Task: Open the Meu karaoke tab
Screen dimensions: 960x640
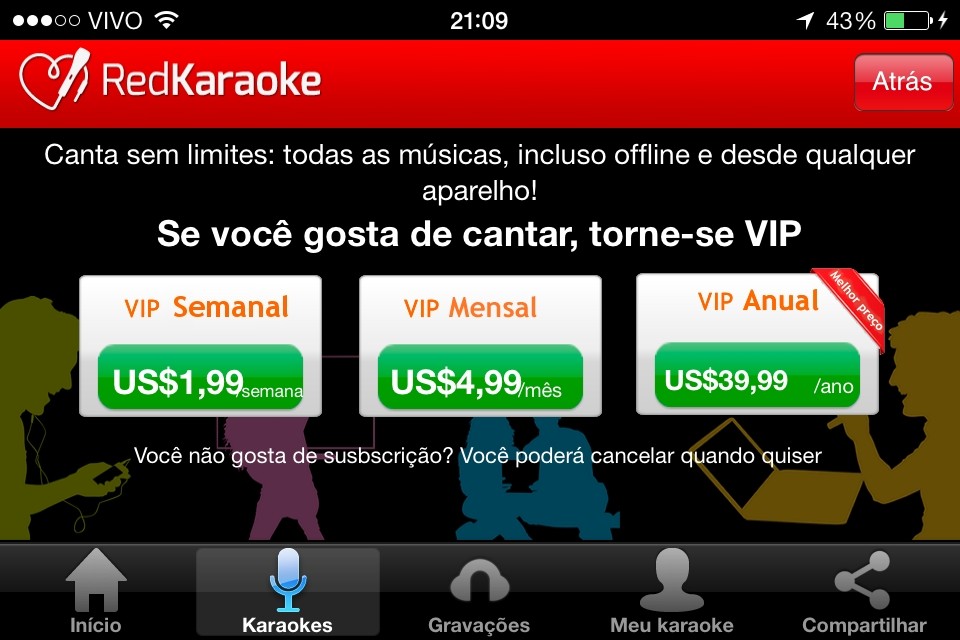Action: [671, 593]
